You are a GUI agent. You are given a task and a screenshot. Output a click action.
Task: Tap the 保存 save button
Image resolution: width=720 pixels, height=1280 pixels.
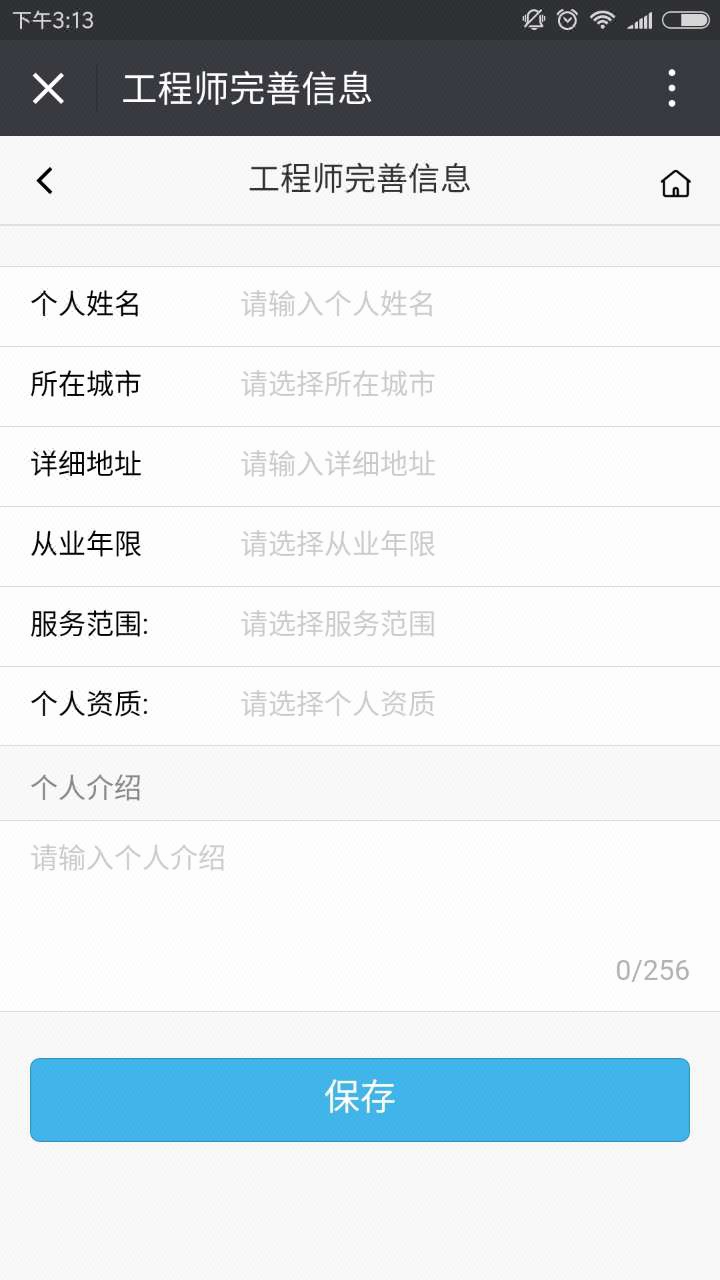point(360,1099)
